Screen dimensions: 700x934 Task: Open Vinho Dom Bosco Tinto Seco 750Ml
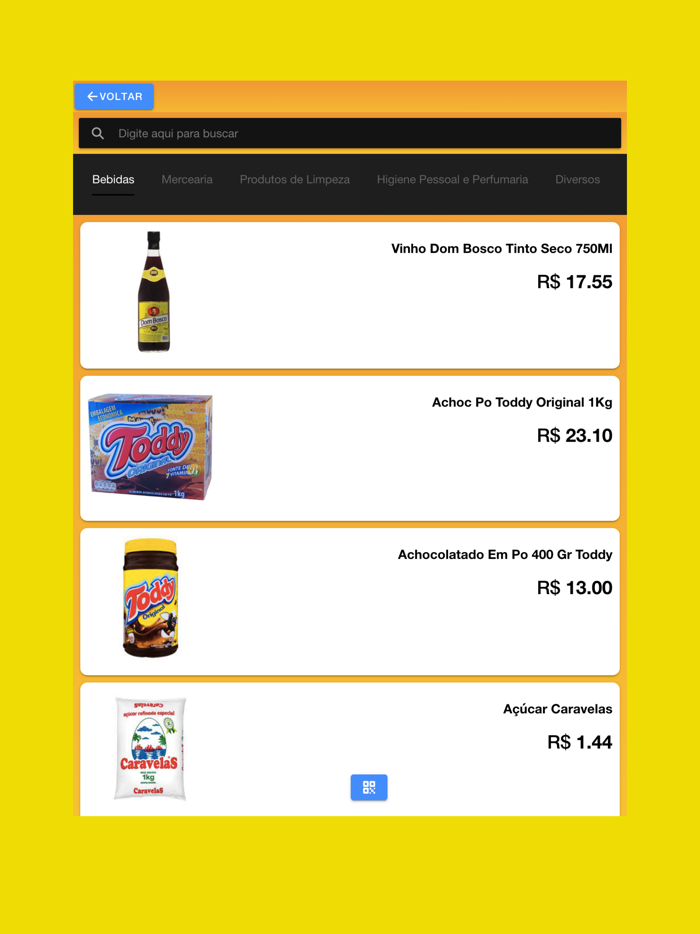pos(350,295)
